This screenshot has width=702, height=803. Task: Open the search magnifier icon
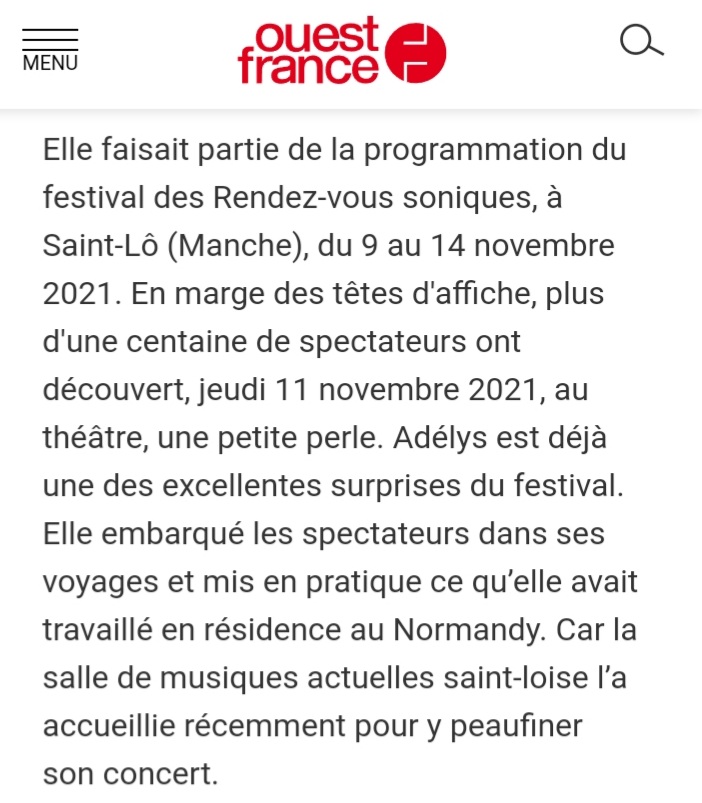pos(640,42)
